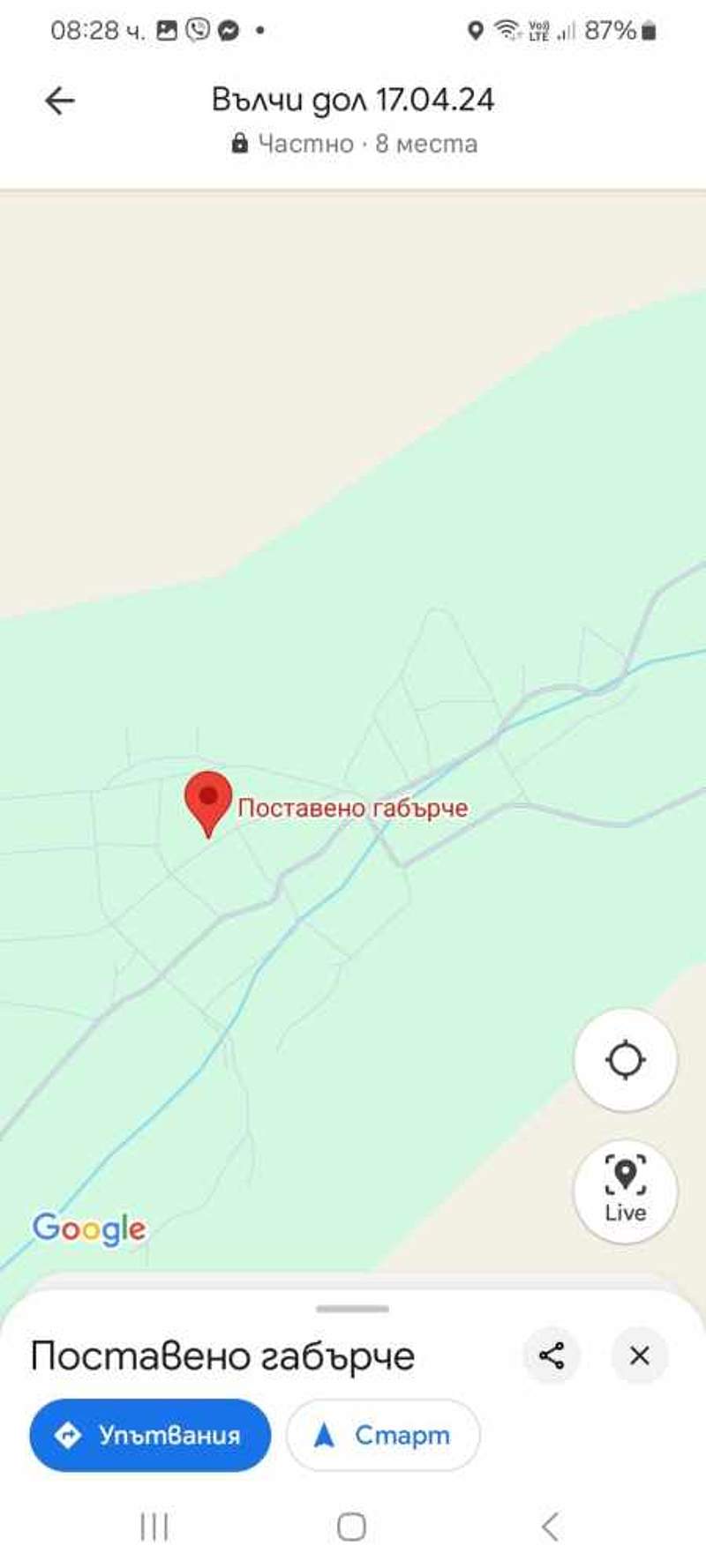Open Live View
706x1568 pixels.
(x=625, y=1191)
